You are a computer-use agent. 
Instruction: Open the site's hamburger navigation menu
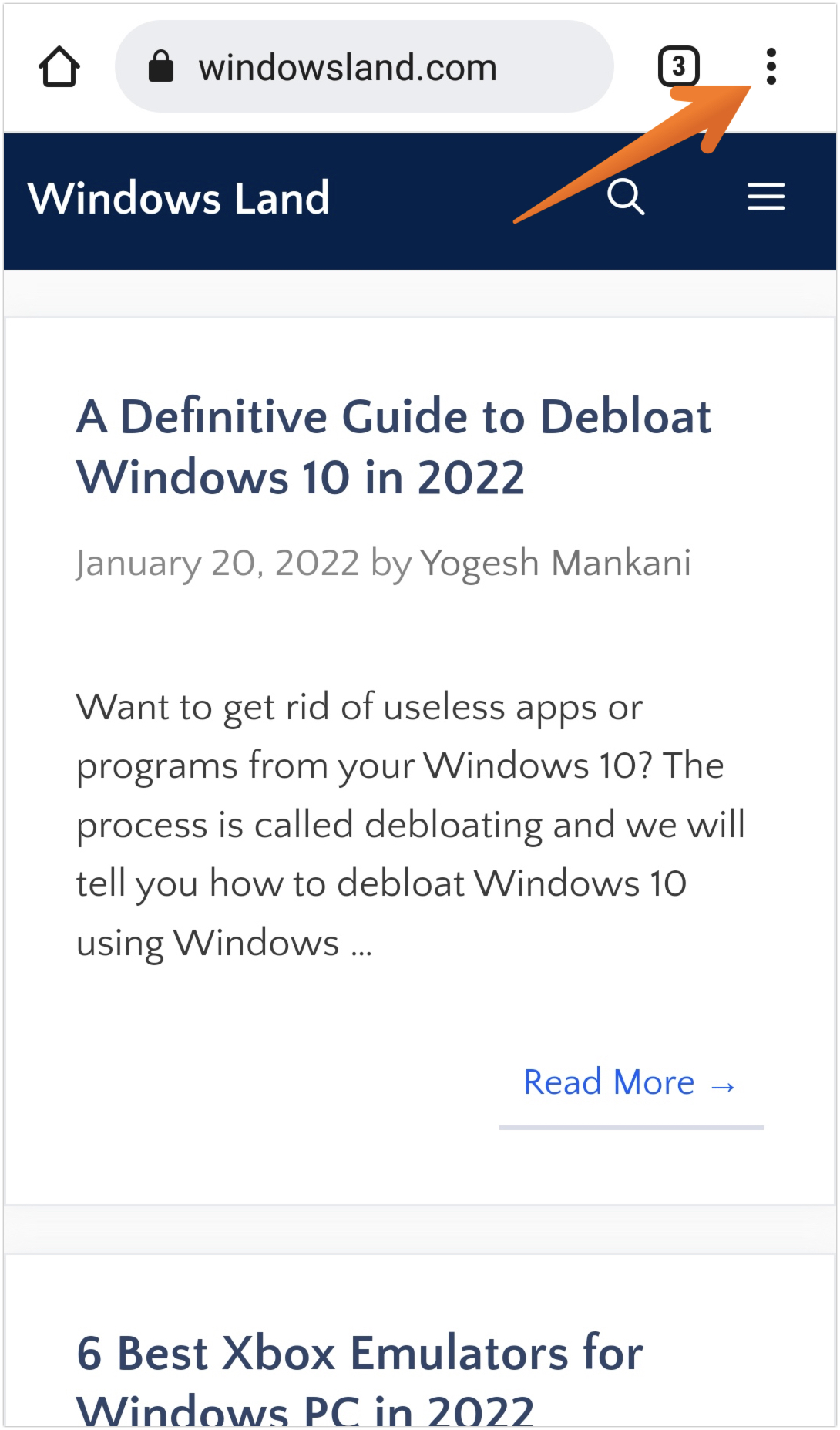(x=766, y=197)
